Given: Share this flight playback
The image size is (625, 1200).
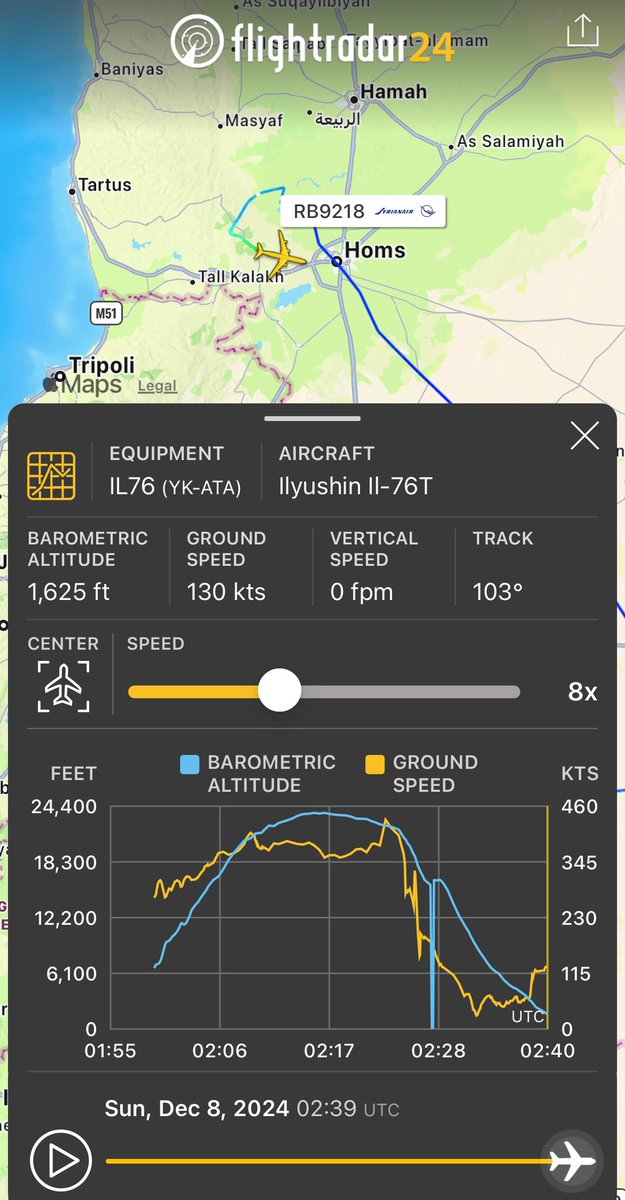Looking at the screenshot, I should pyautogui.click(x=581, y=31).
